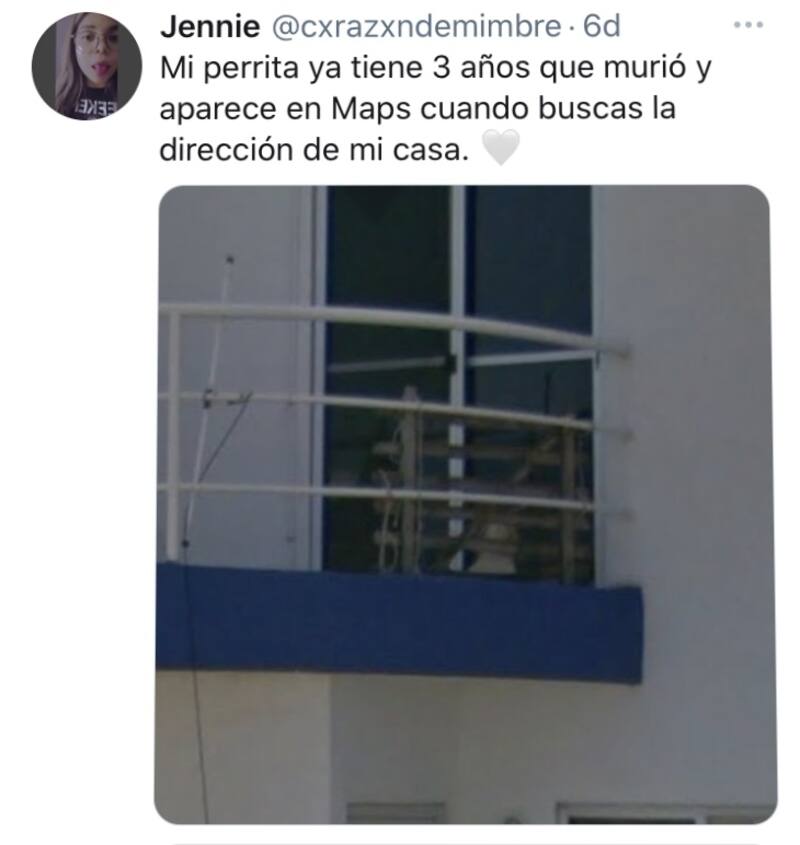This screenshot has height=845, width=800.
Task: Open Jennie's profile picture
Action: tap(86, 67)
